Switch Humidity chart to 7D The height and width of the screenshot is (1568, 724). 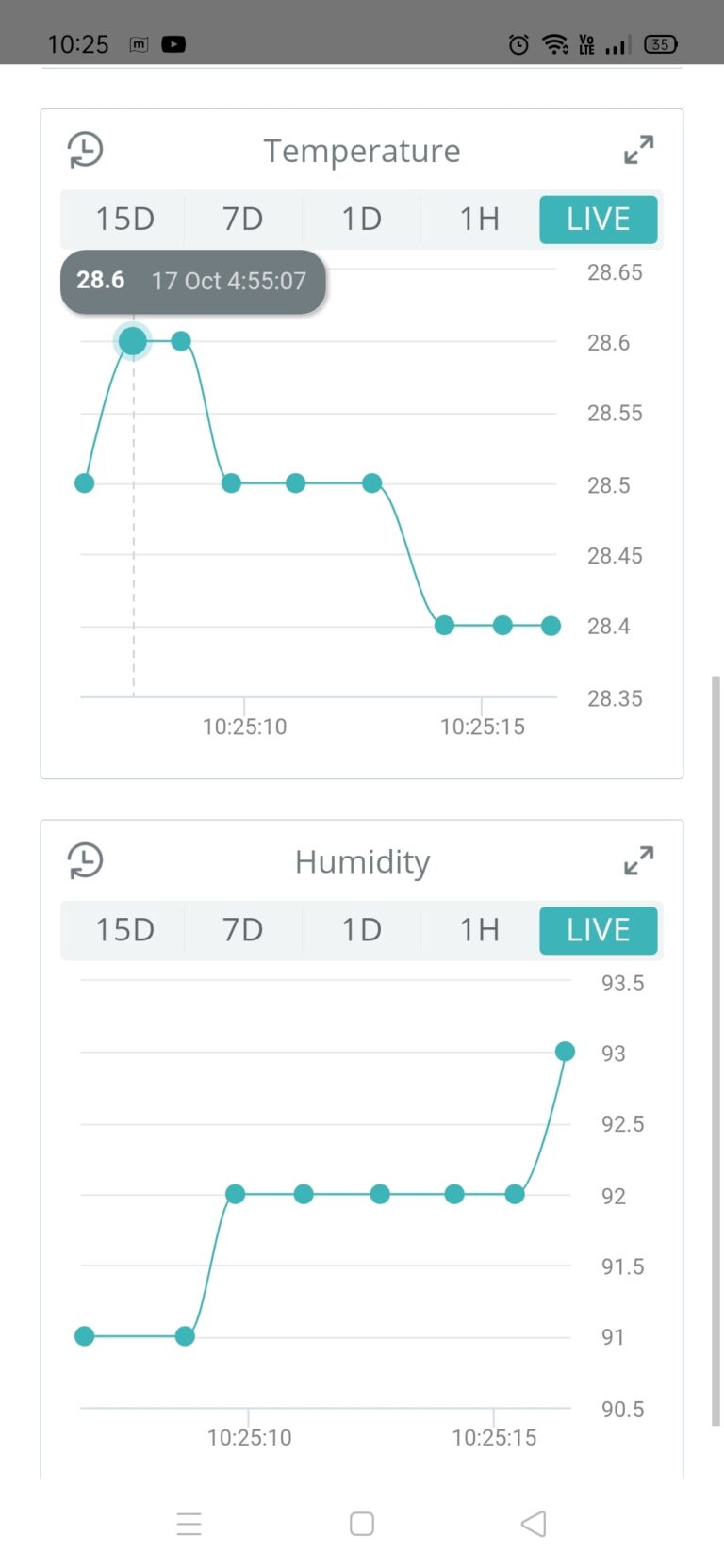pos(242,930)
